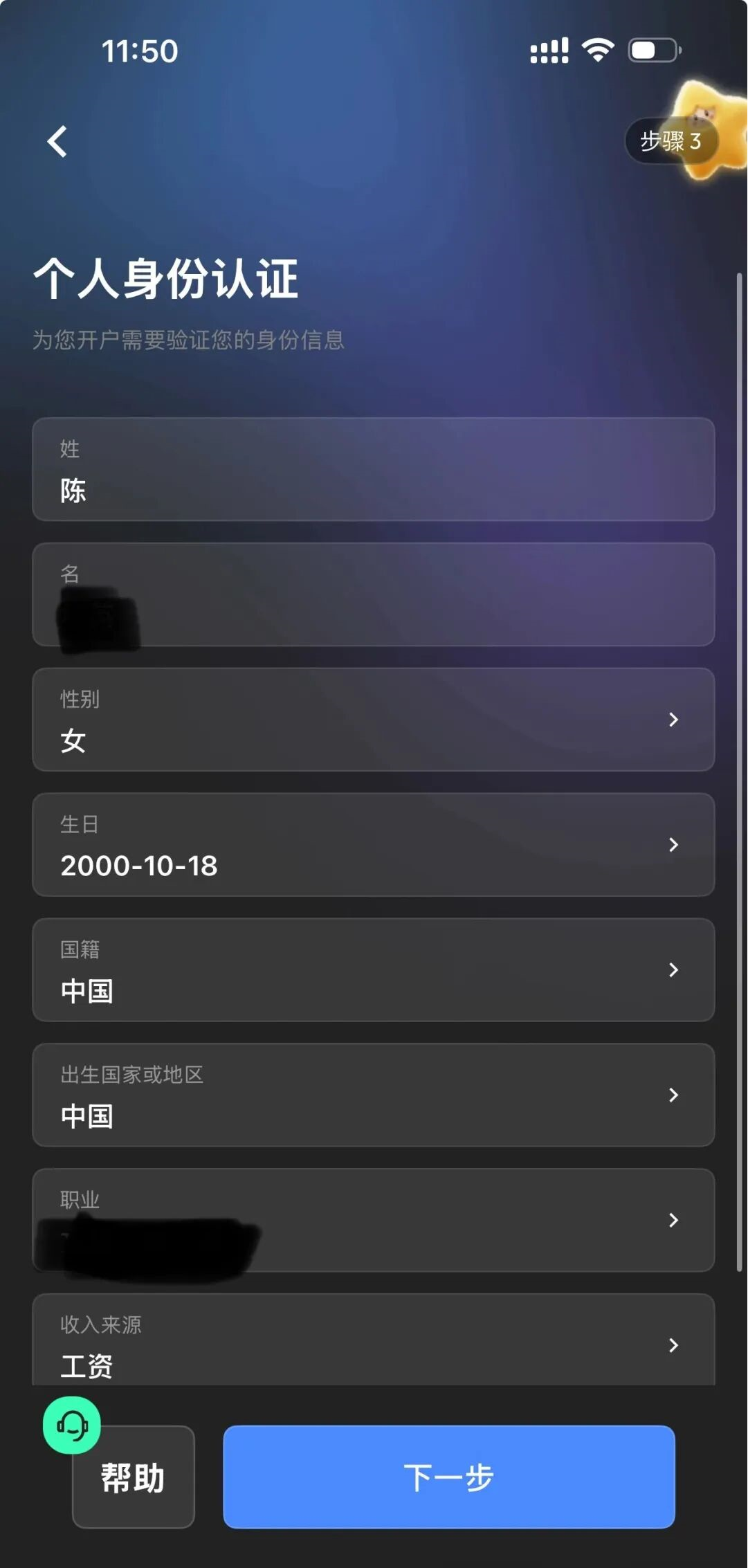Tap the 帮助 help button
748x1568 pixels.
click(x=133, y=1477)
